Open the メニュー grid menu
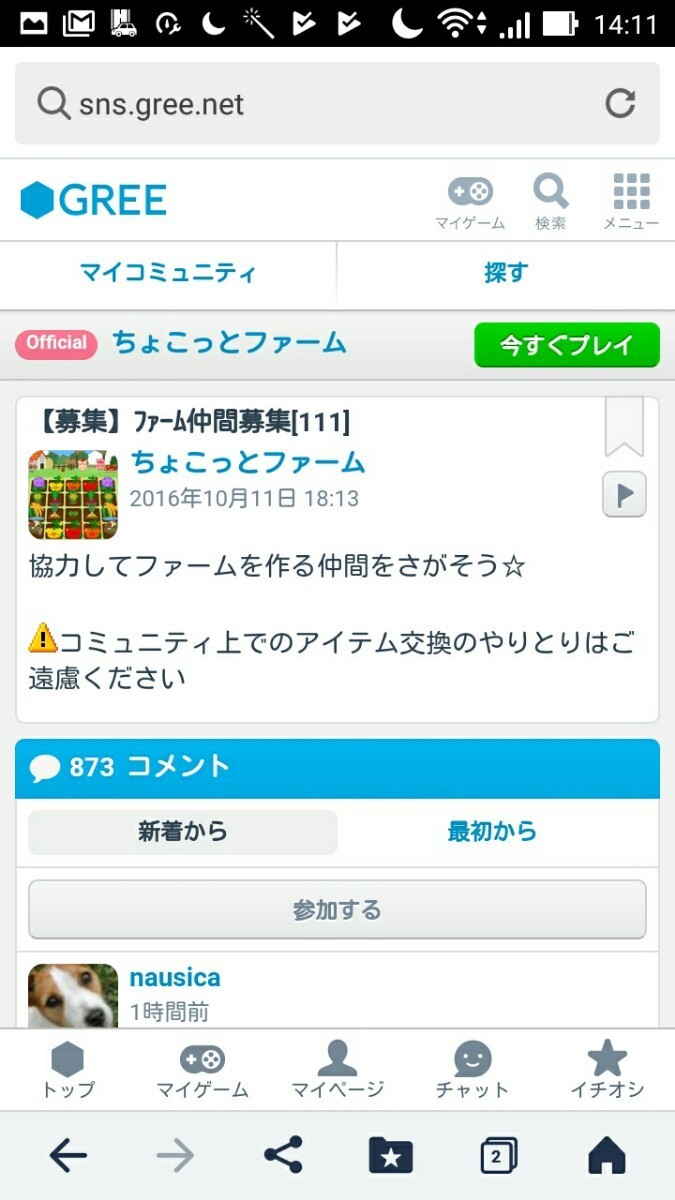This screenshot has width=675, height=1200. (x=631, y=200)
